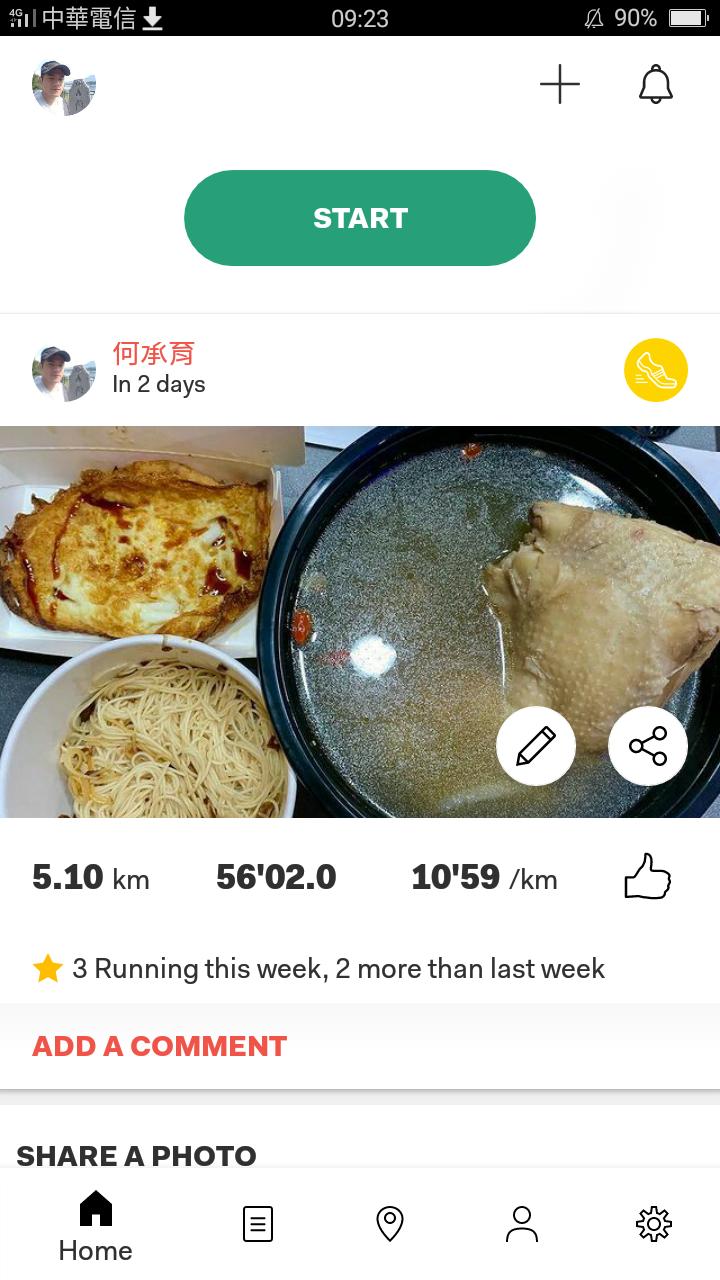Open your profile picture in the header
720x1280 pixels.
tap(64, 87)
